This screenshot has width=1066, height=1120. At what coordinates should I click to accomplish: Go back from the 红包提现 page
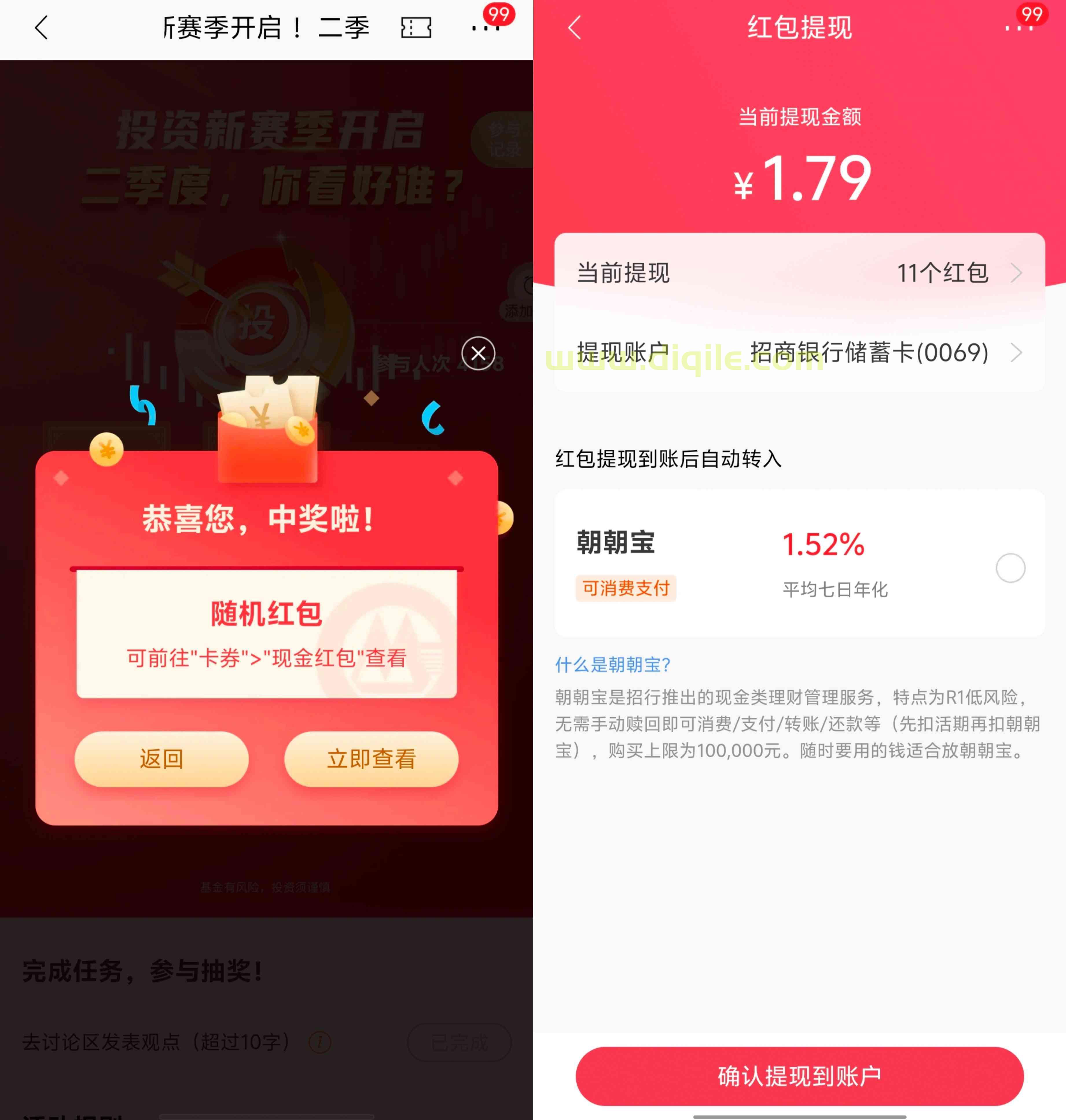[x=574, y=27]
